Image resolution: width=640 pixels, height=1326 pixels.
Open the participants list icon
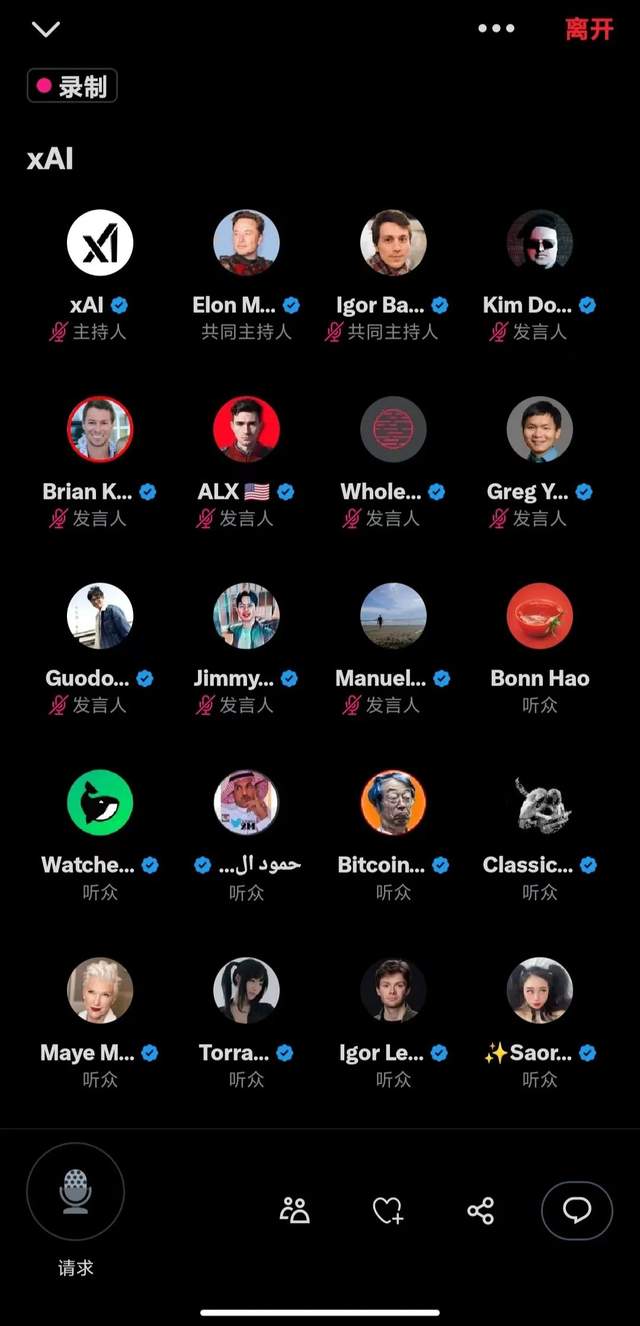tap(295, 1211)
